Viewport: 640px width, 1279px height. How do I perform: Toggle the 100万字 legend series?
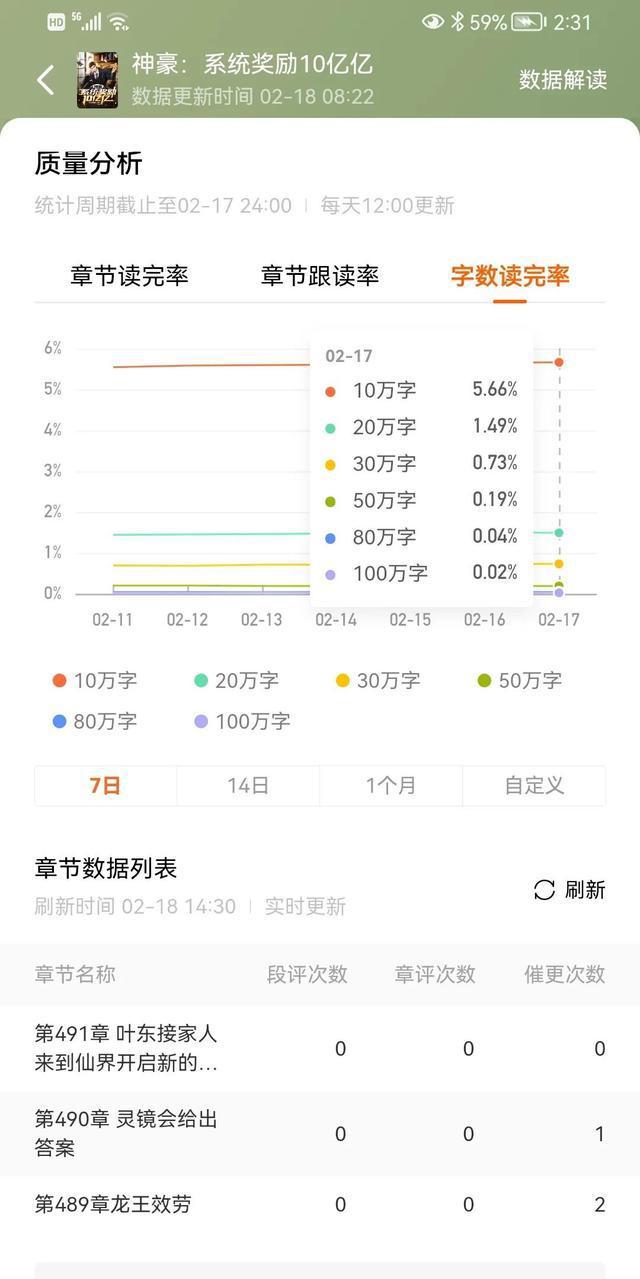pyautogui.click(x=243, y=721)
